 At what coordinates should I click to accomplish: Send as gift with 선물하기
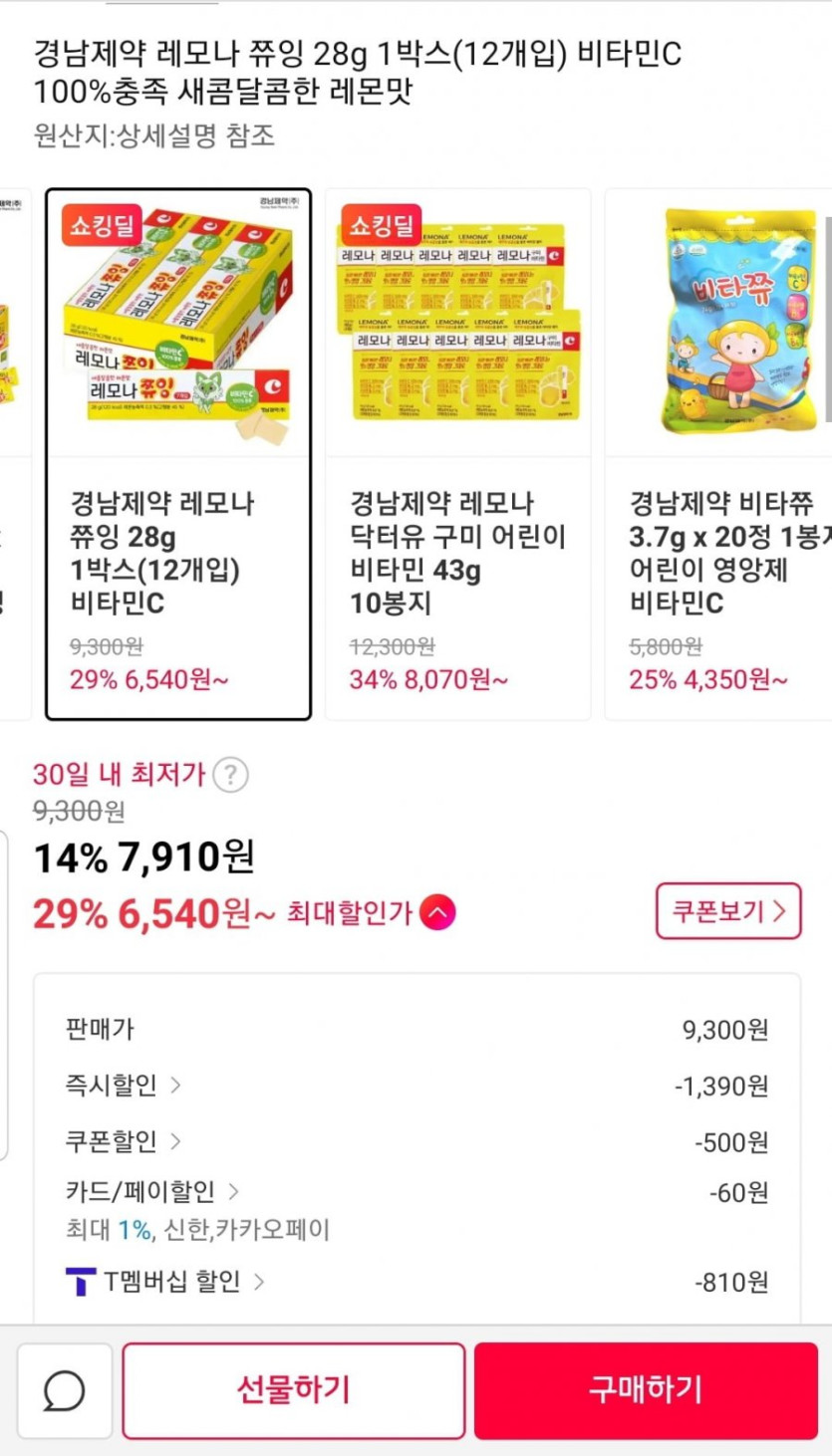click(x=294, y=1390)
